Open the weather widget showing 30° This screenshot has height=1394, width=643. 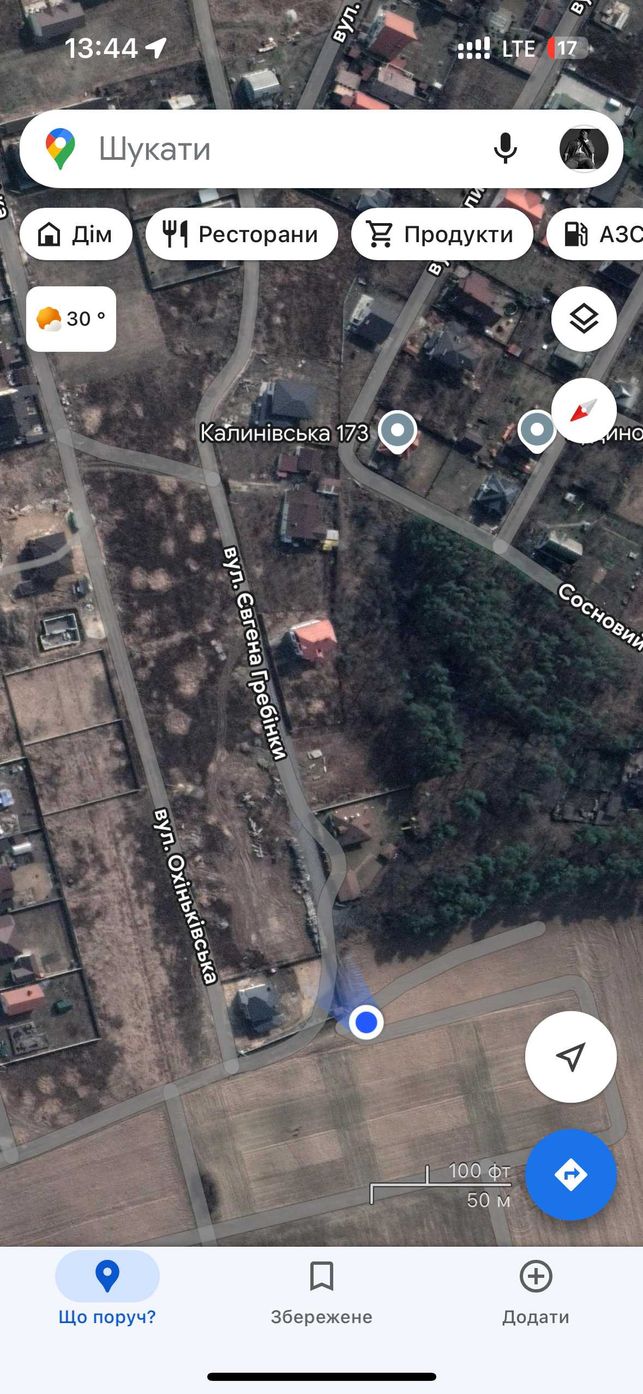pos(71,319)
